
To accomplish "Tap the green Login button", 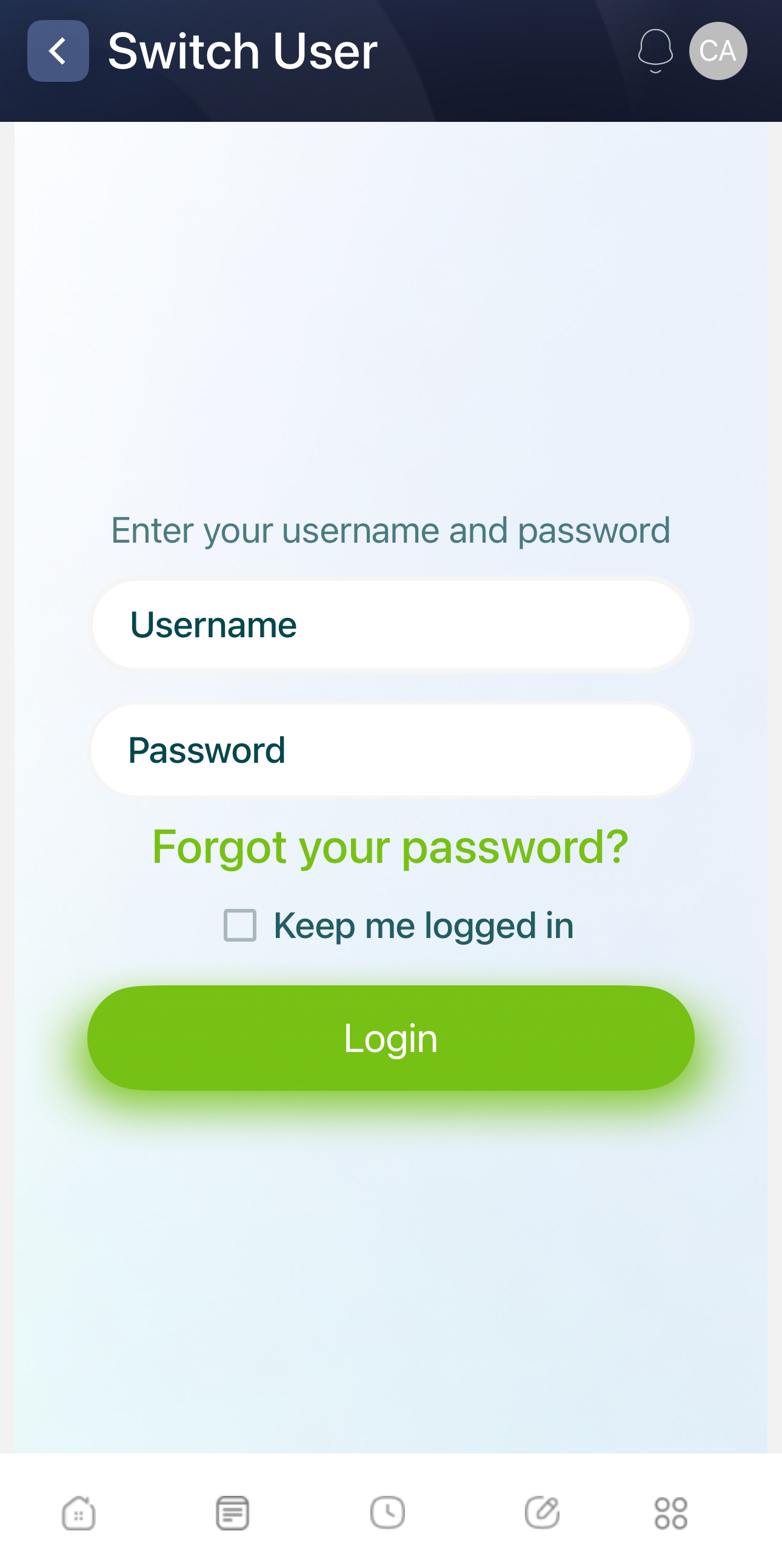I will (x=390, y=1038).
